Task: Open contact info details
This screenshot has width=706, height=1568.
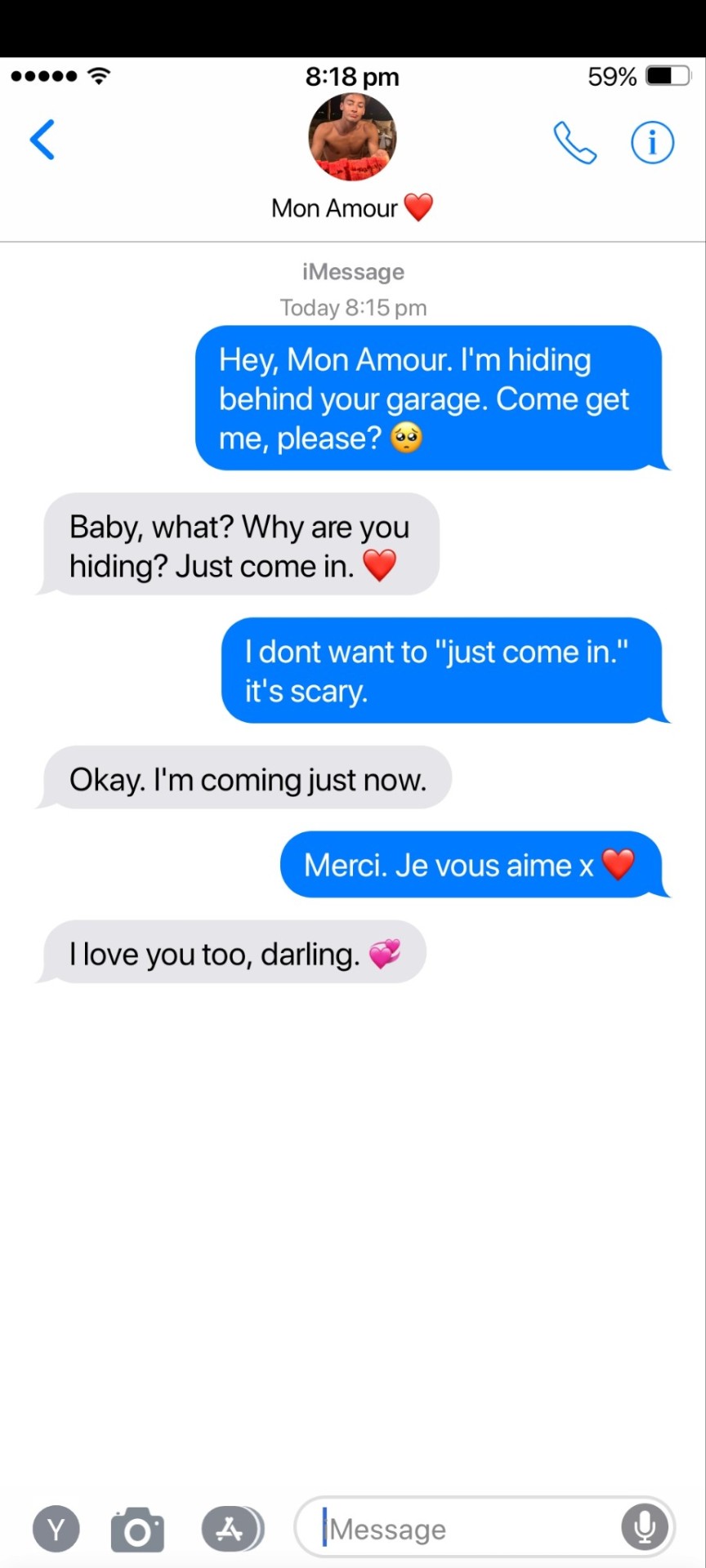Action: [x=652, y=143]
